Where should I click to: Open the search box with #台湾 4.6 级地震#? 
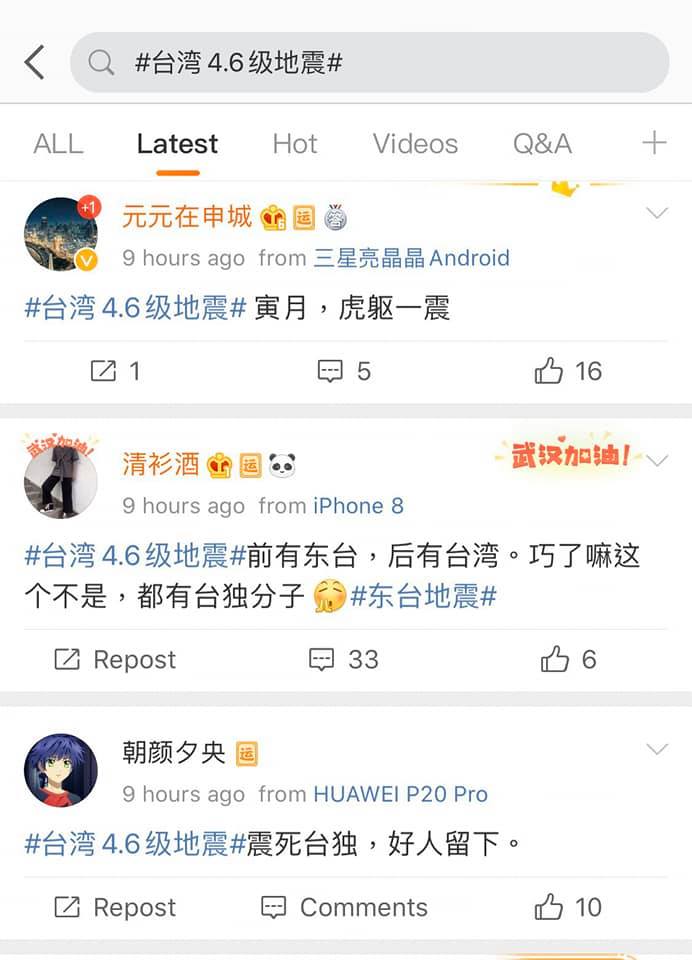[x=369, y=63]
